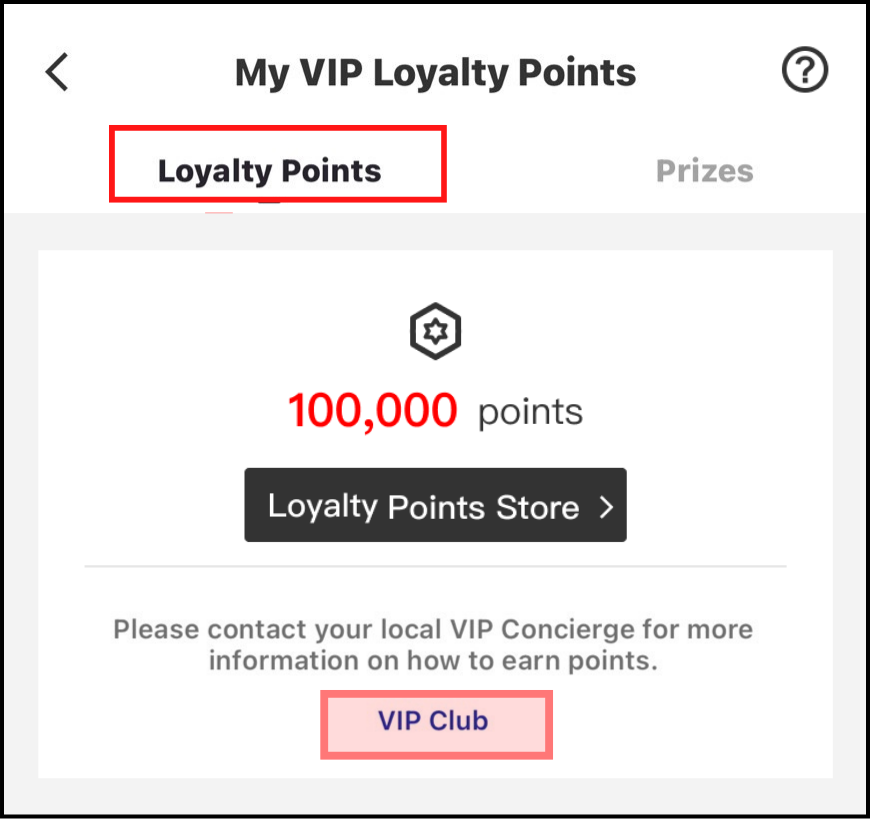The height and width of the screenshot is (820, 870).
Task: Open the VIP Club link
Action: [x=434, y=721]
